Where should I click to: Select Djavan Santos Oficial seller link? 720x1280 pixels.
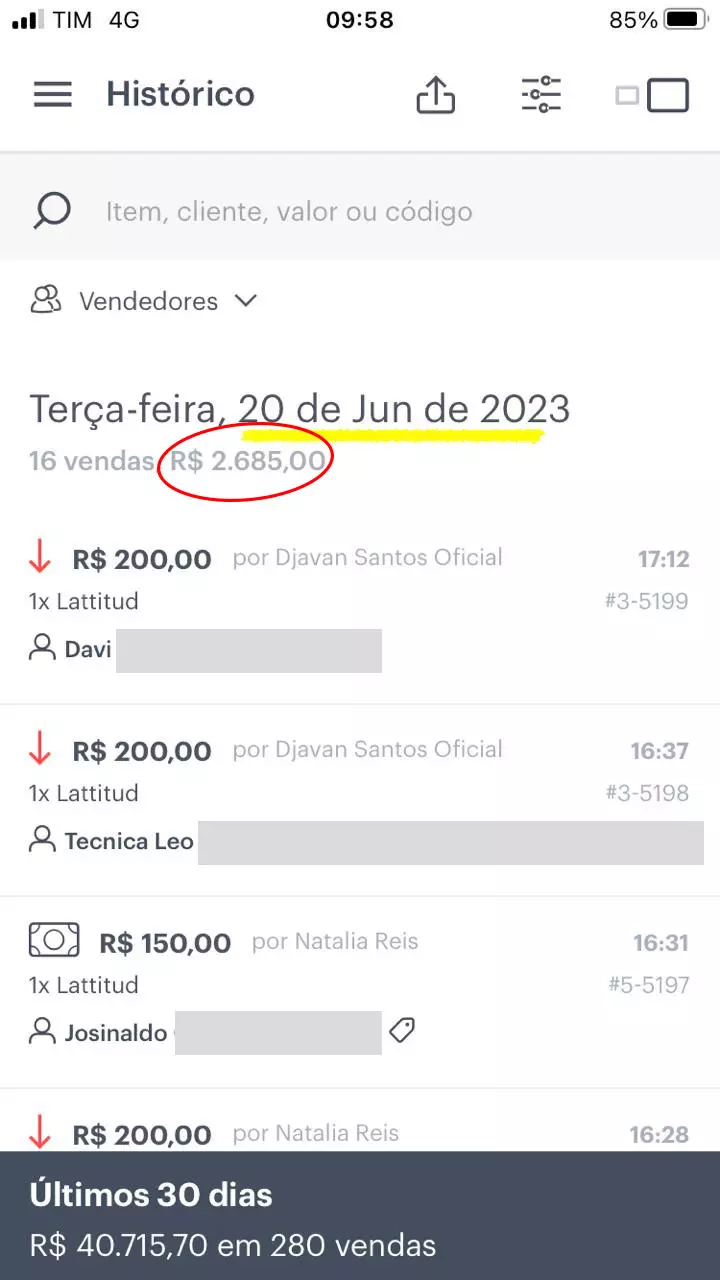click(366, 557)
